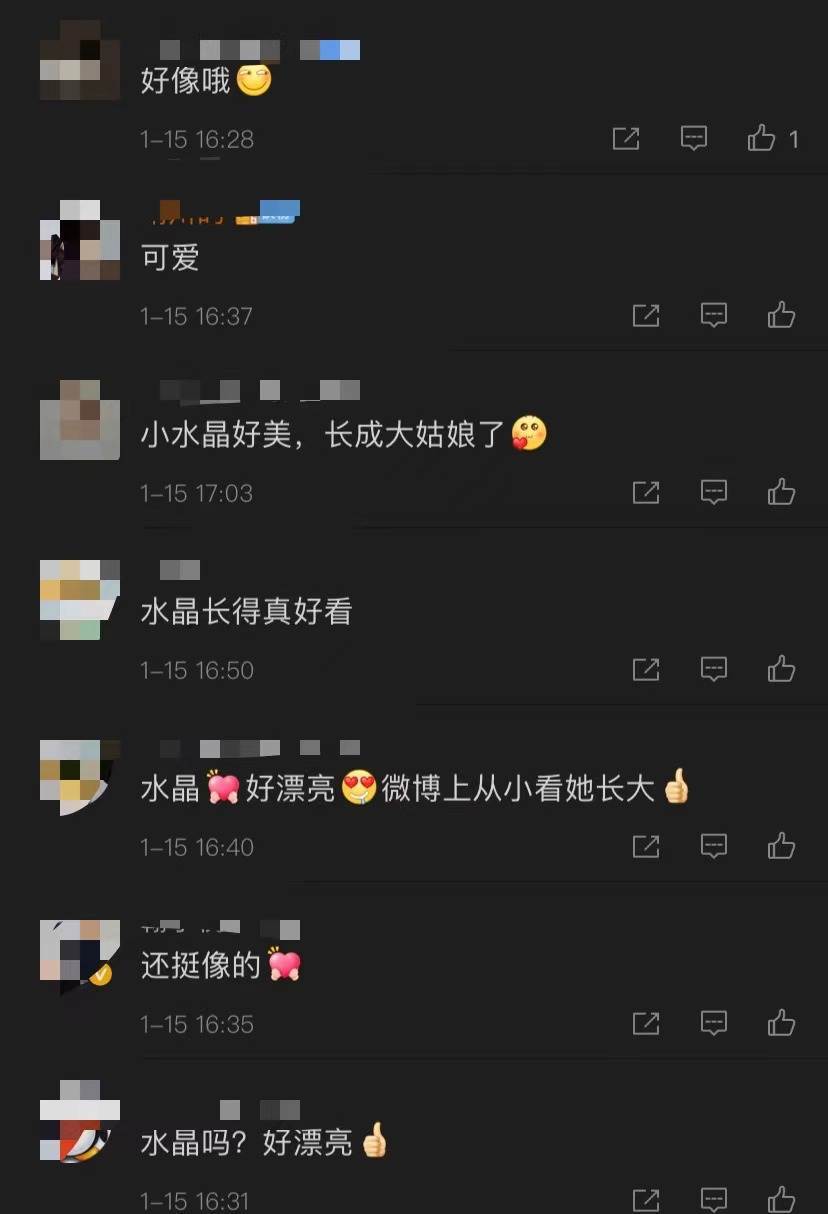Like the comment '微博上从小看她长大'
This screenshot has height=1214, width=828.
(x=781, y=846)
